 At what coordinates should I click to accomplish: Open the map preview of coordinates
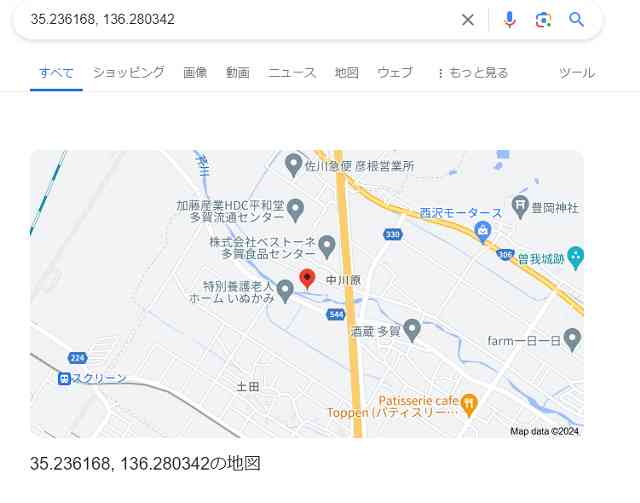pyautogui.click(x=306, y=294)
